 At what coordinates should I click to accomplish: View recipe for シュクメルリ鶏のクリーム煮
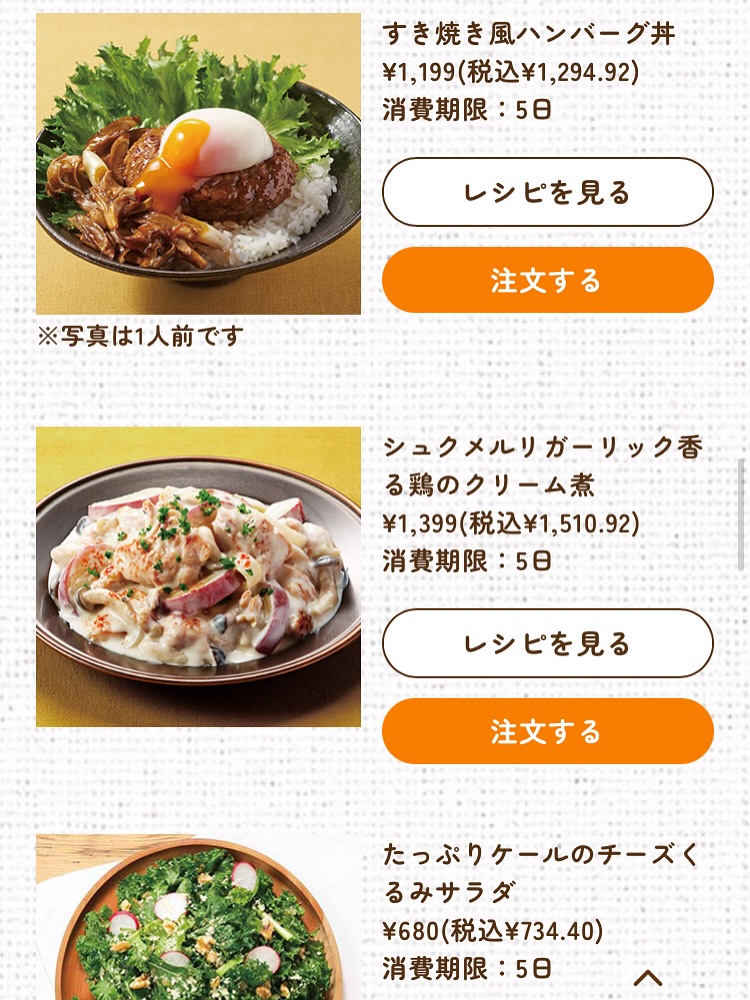coord(547,643)
